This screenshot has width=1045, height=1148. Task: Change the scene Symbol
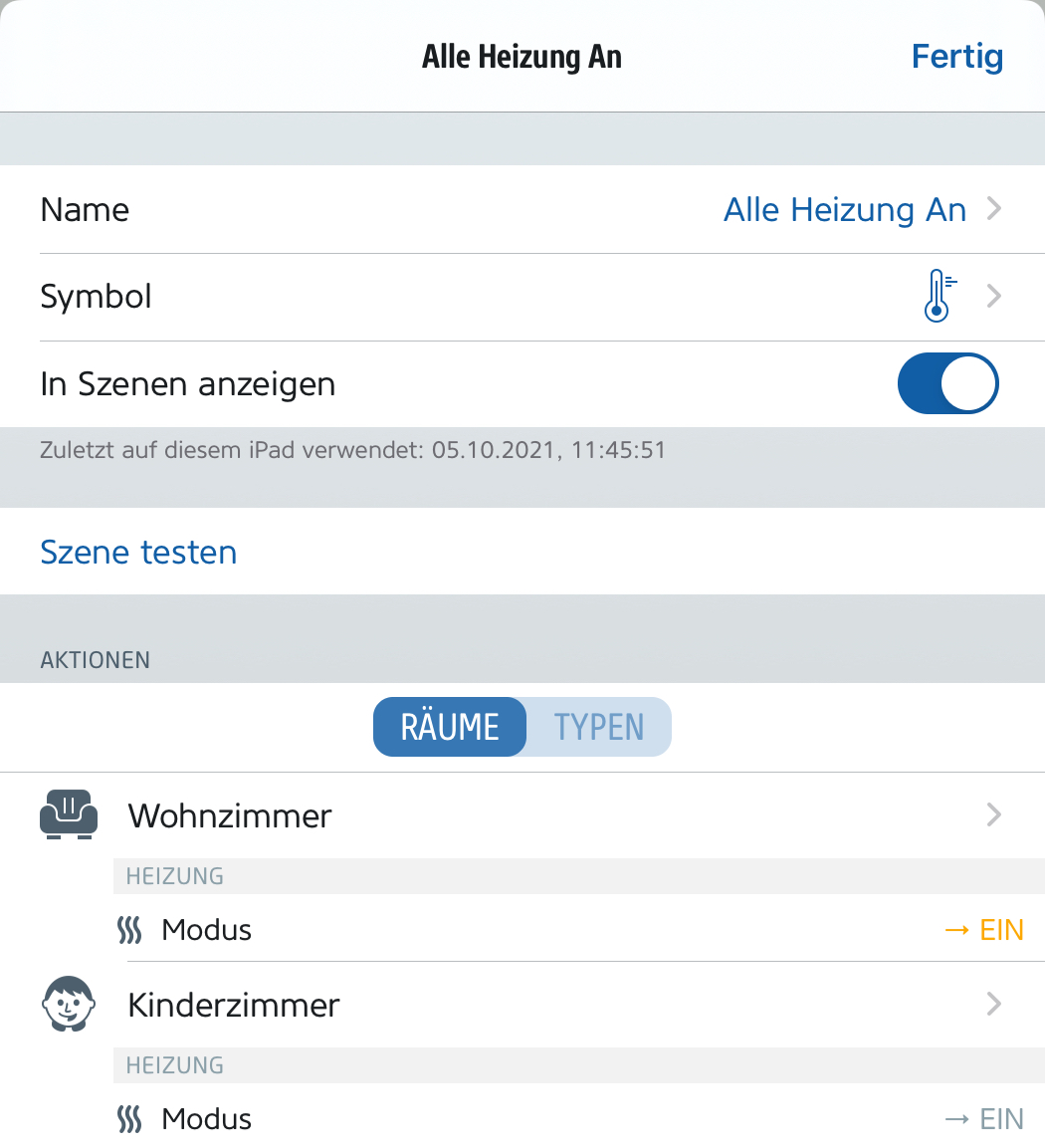(522, 297)
